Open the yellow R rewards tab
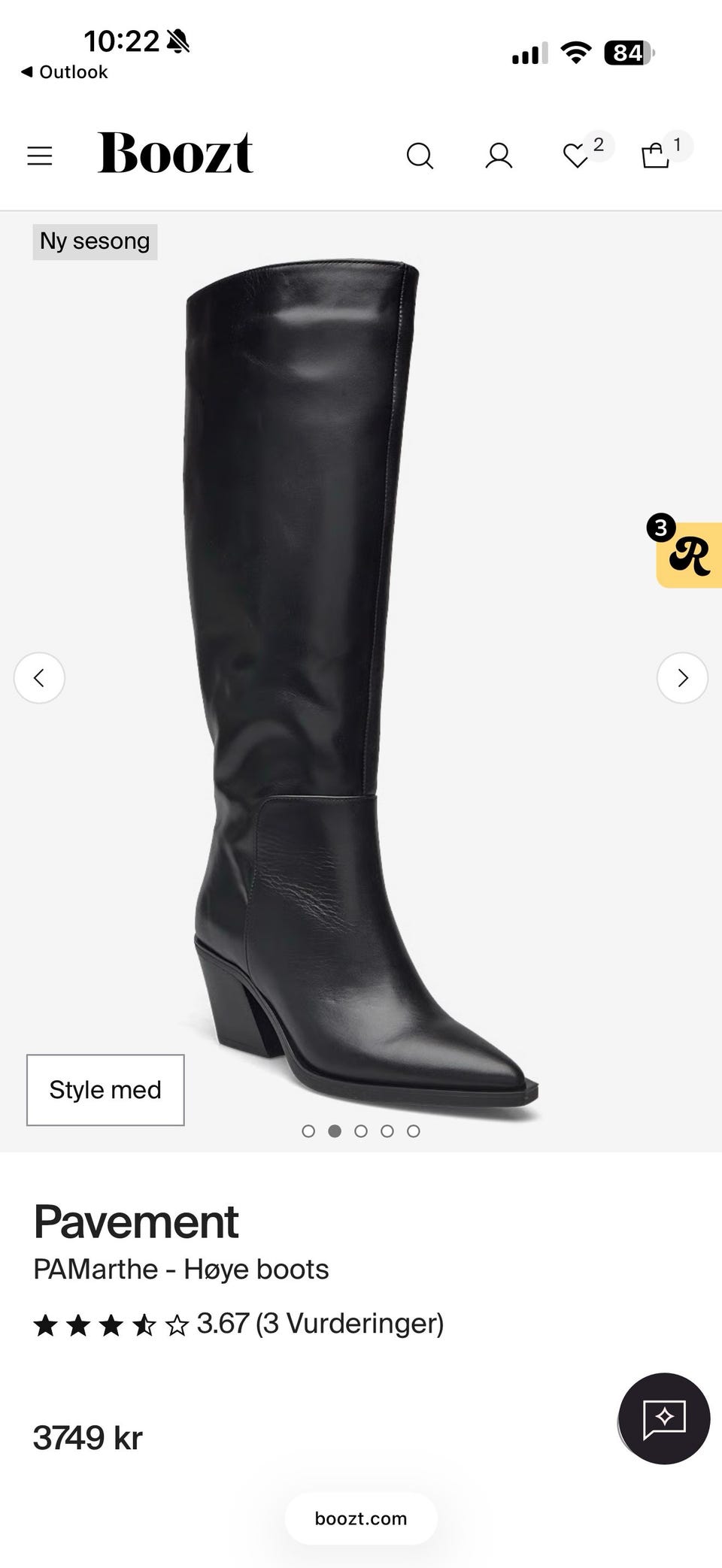The width and height of the screenshot is (722, 1568). (687, 554)
